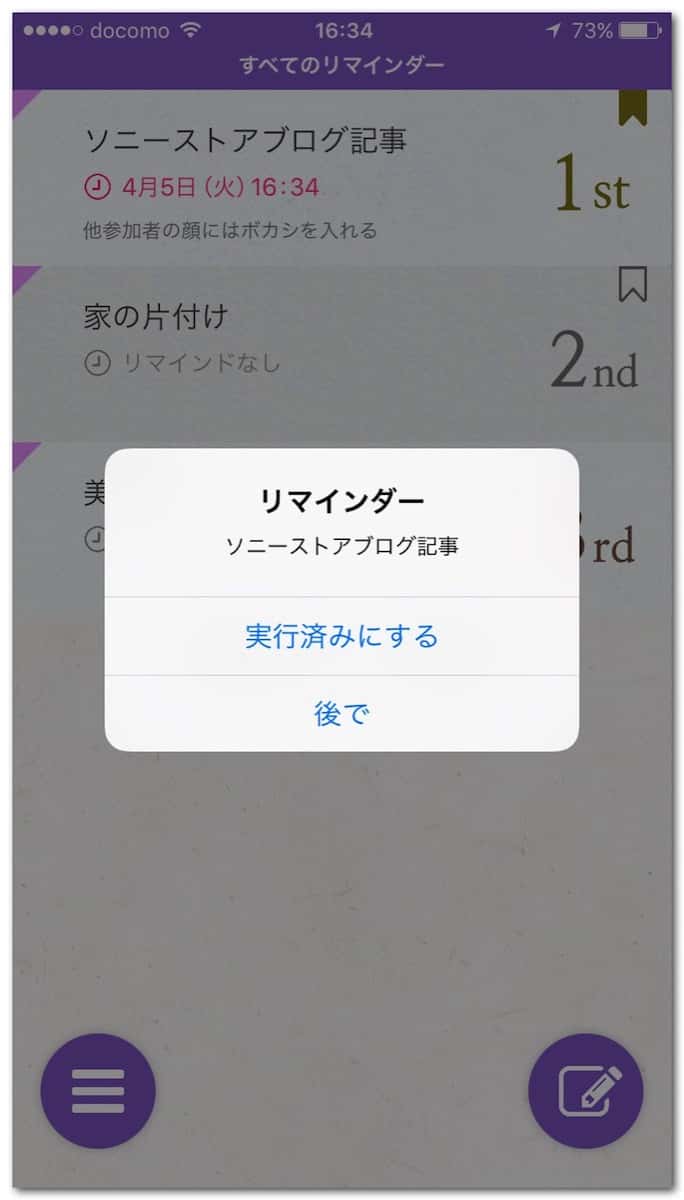Toggle the bookmark on ソニーストアブログ記事
Viewport: 684px width, 1200px height.
(632, 107)
